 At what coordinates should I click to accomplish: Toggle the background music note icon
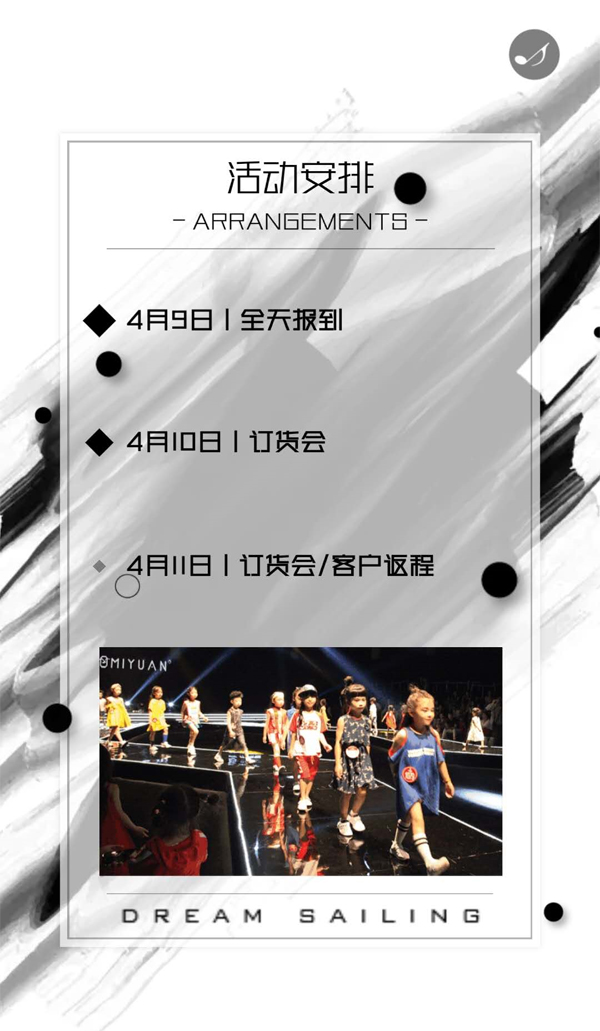(533, 54)
